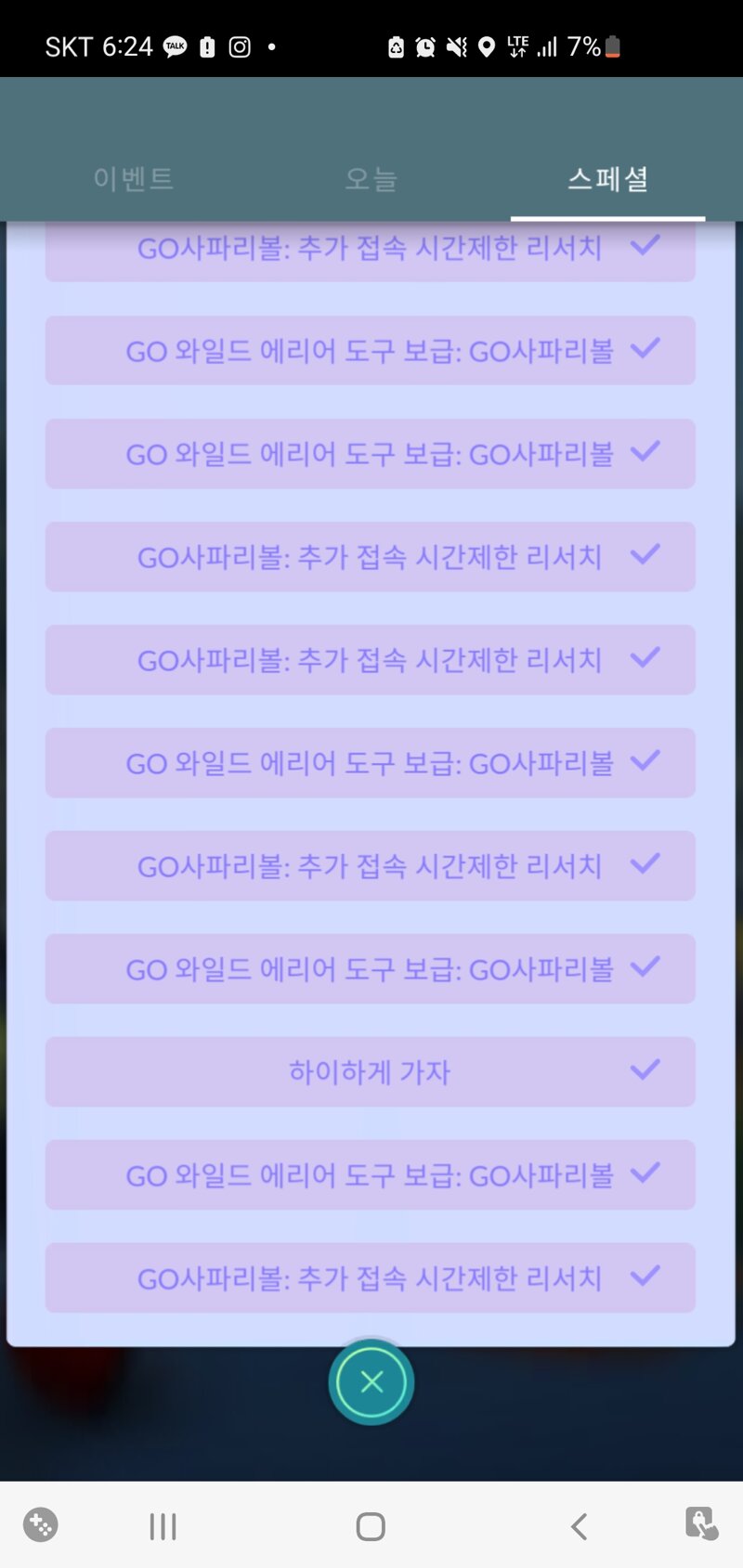
Task: Select the 스페셜 tab
Action: pyautogui.click(x=608, y=178)
